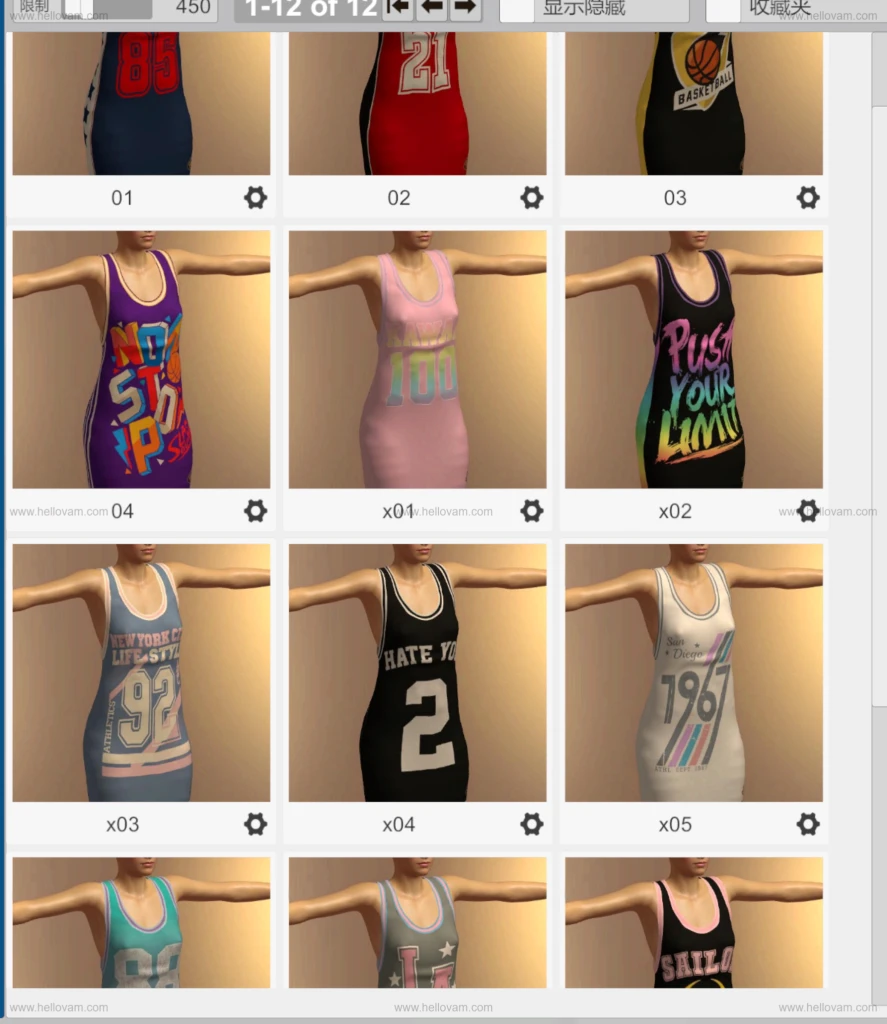Open settings gear for the x05 dress

coord(808,824)
